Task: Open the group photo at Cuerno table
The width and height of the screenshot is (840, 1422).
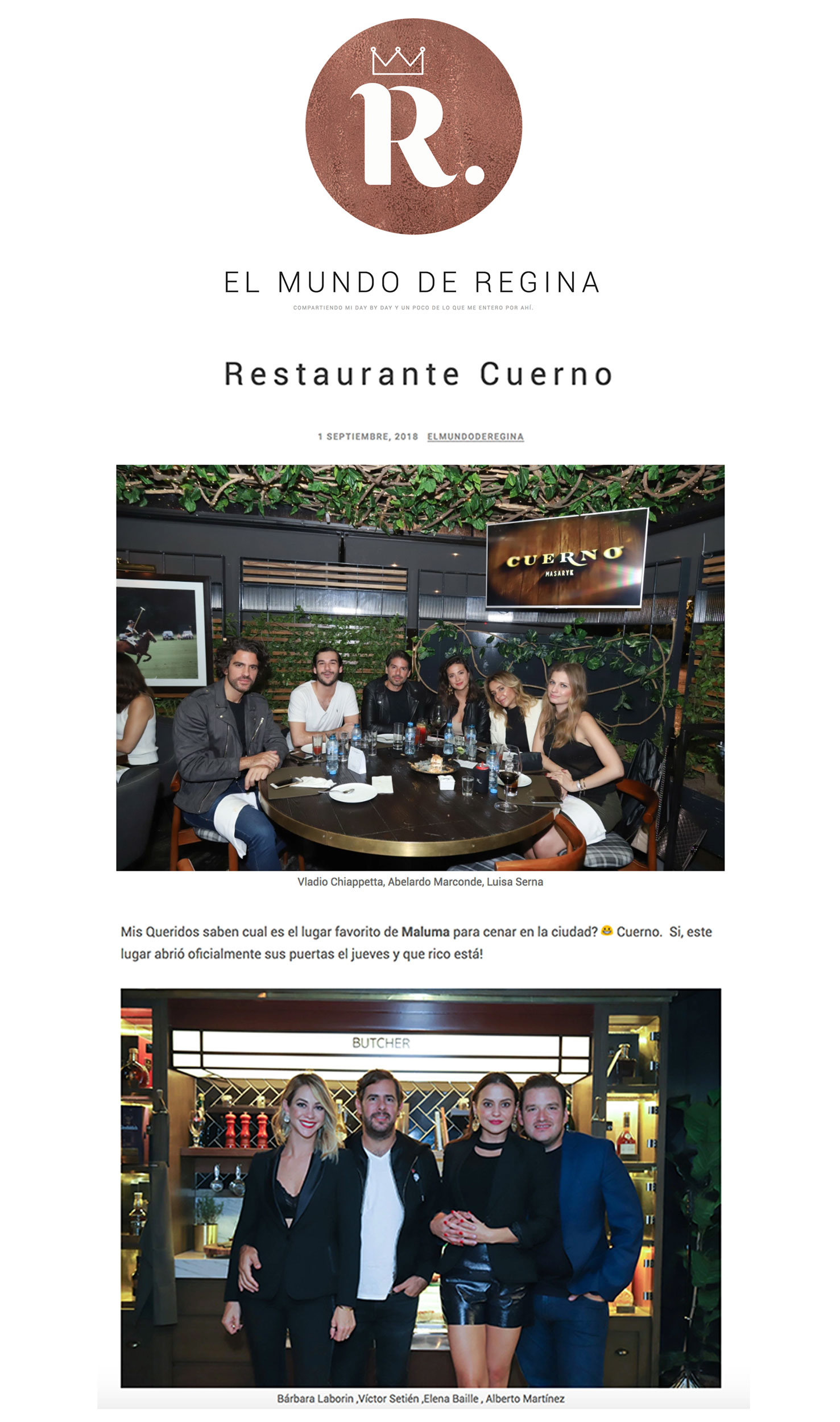Action: 420,667
